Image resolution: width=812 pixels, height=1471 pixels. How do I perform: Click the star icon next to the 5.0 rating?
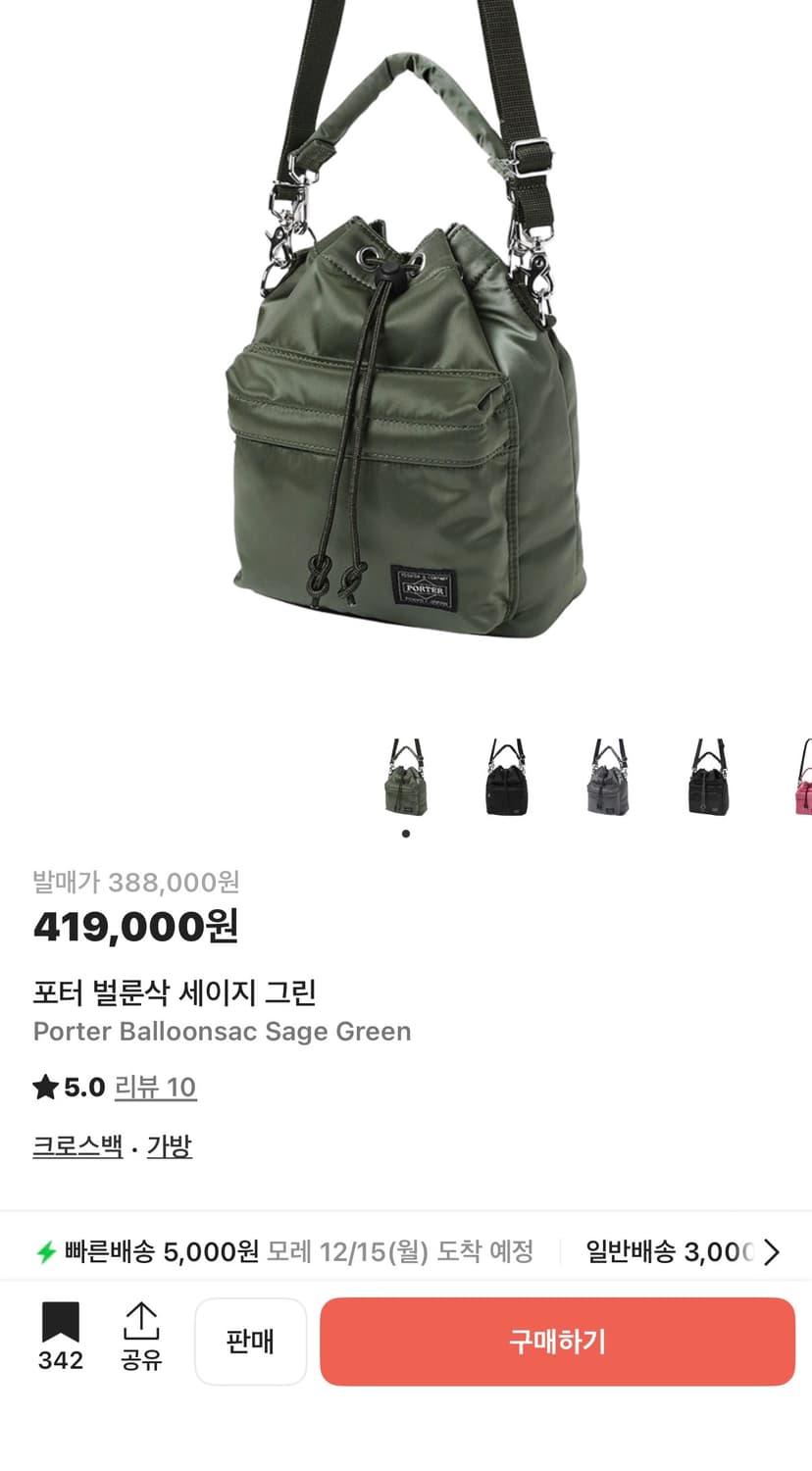[x=43, y=1087]
